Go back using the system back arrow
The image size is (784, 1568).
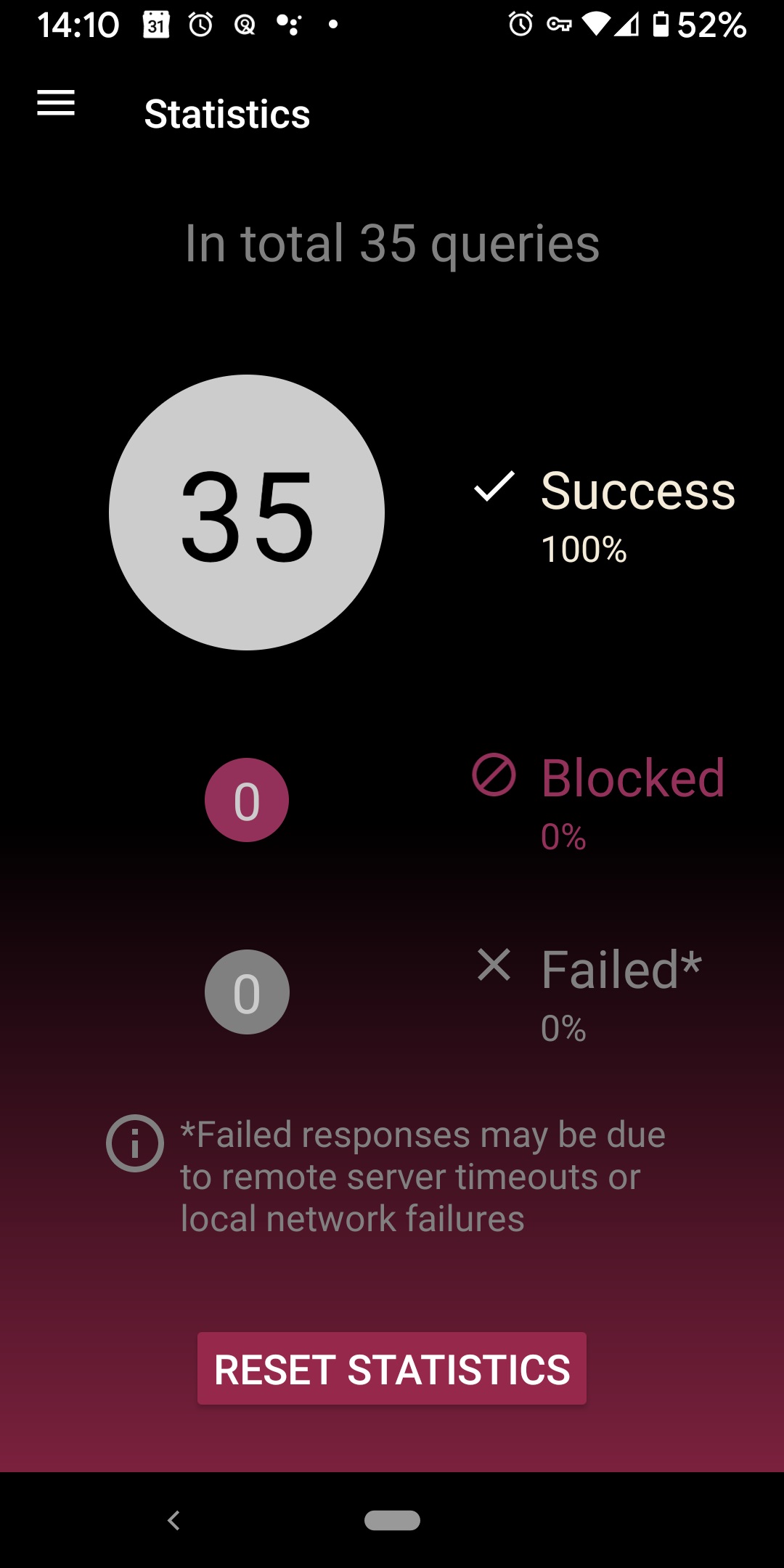pos(173,1520)
